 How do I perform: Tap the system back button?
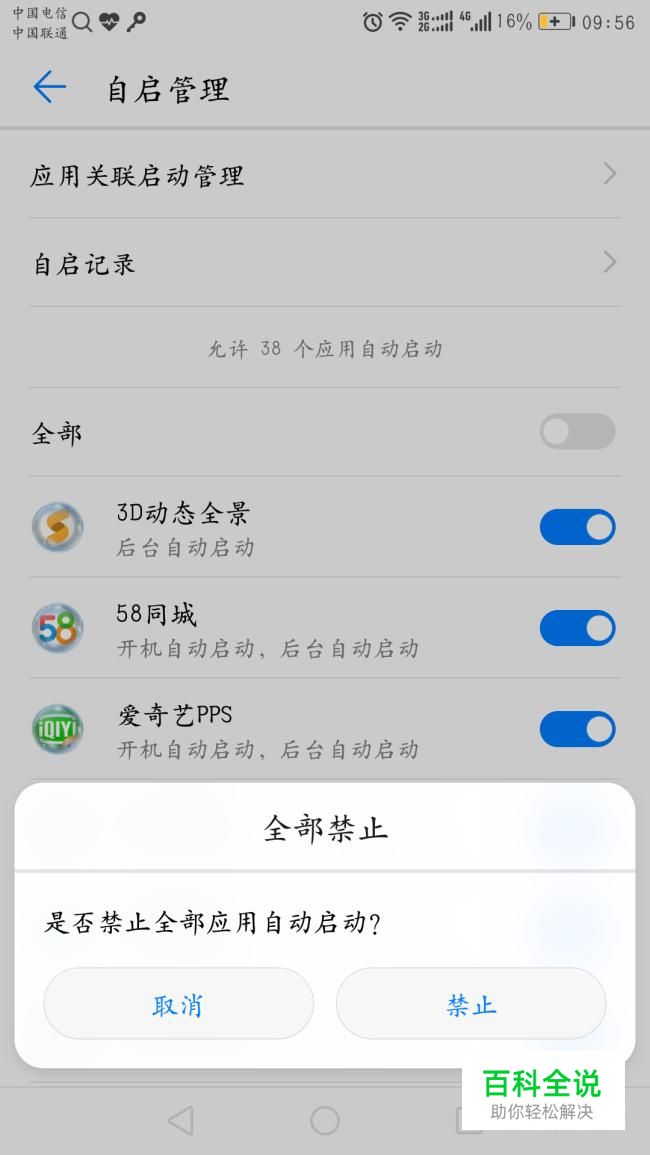(x=181, y=1120)
